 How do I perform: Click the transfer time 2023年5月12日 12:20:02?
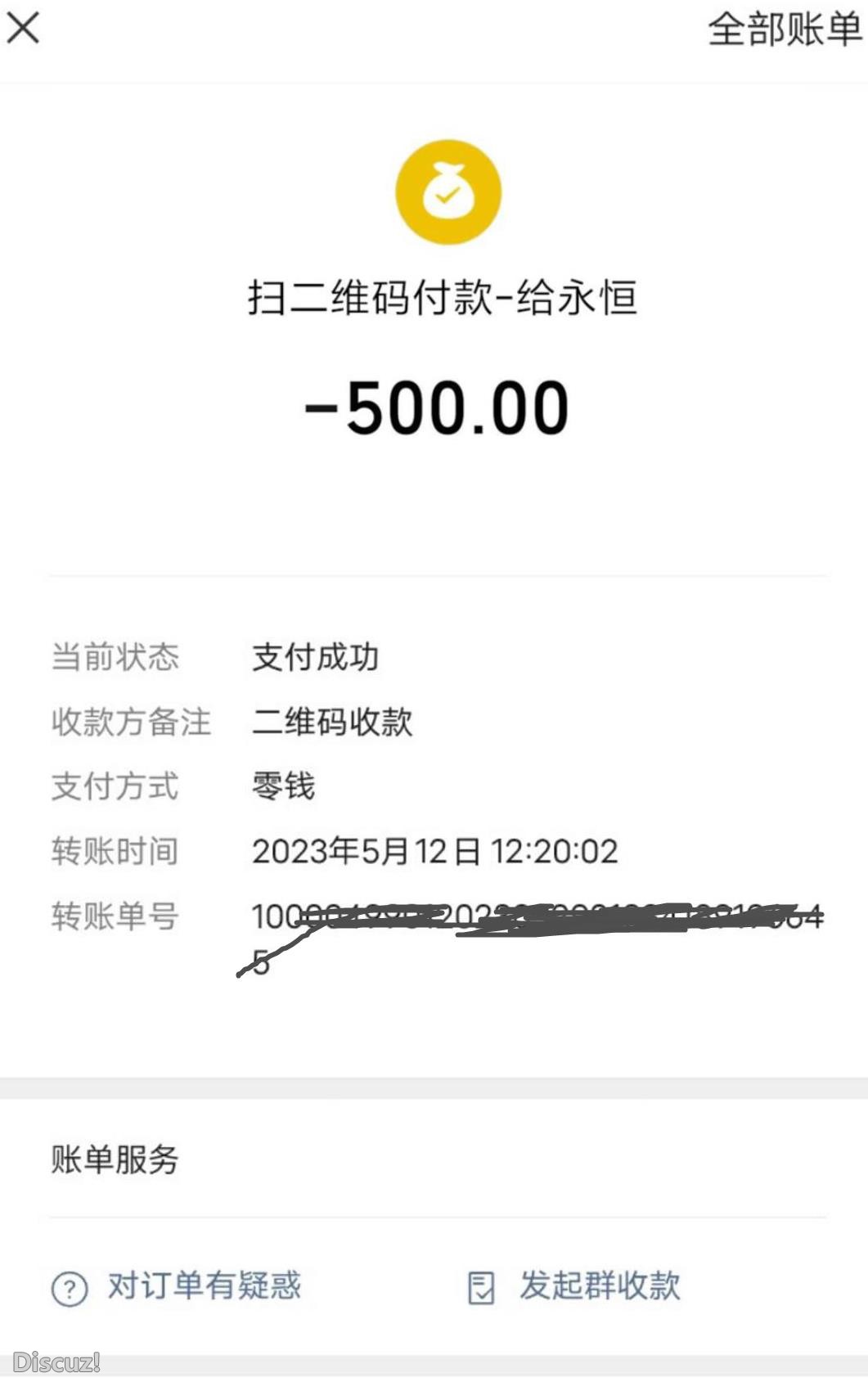click(x=435, y=851)
